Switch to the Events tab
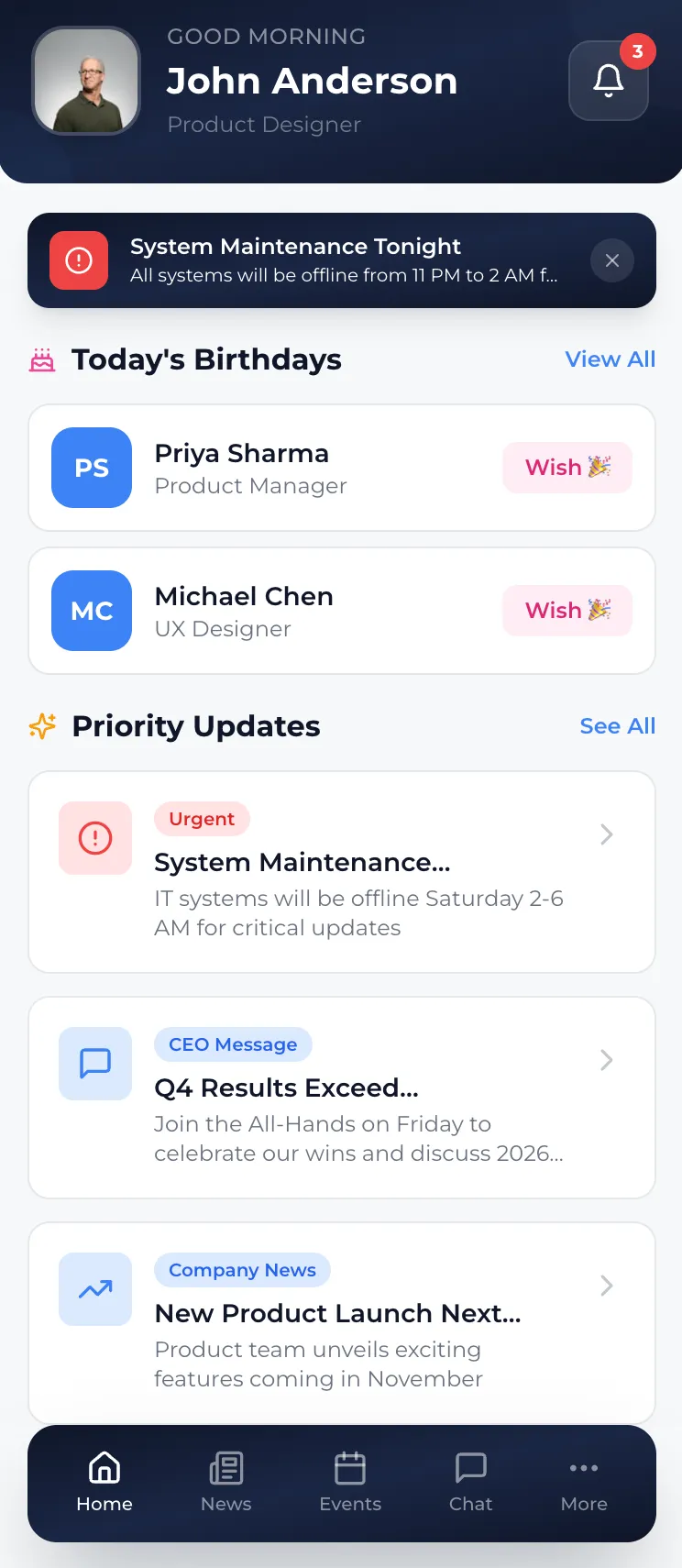Screen dimensions: 682x1568 (x=350, y=1482)
